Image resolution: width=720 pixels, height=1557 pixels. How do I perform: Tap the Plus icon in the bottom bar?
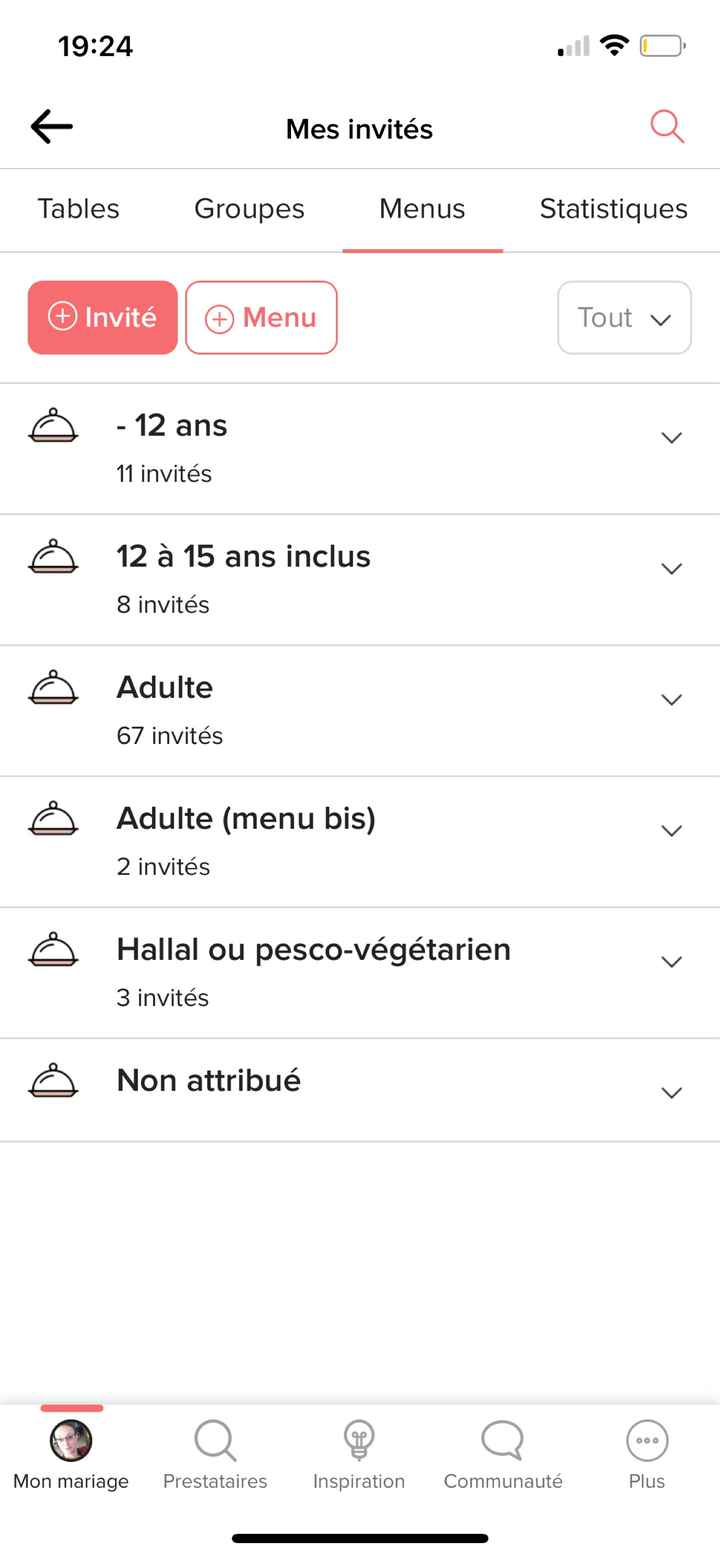(646, 1441)
